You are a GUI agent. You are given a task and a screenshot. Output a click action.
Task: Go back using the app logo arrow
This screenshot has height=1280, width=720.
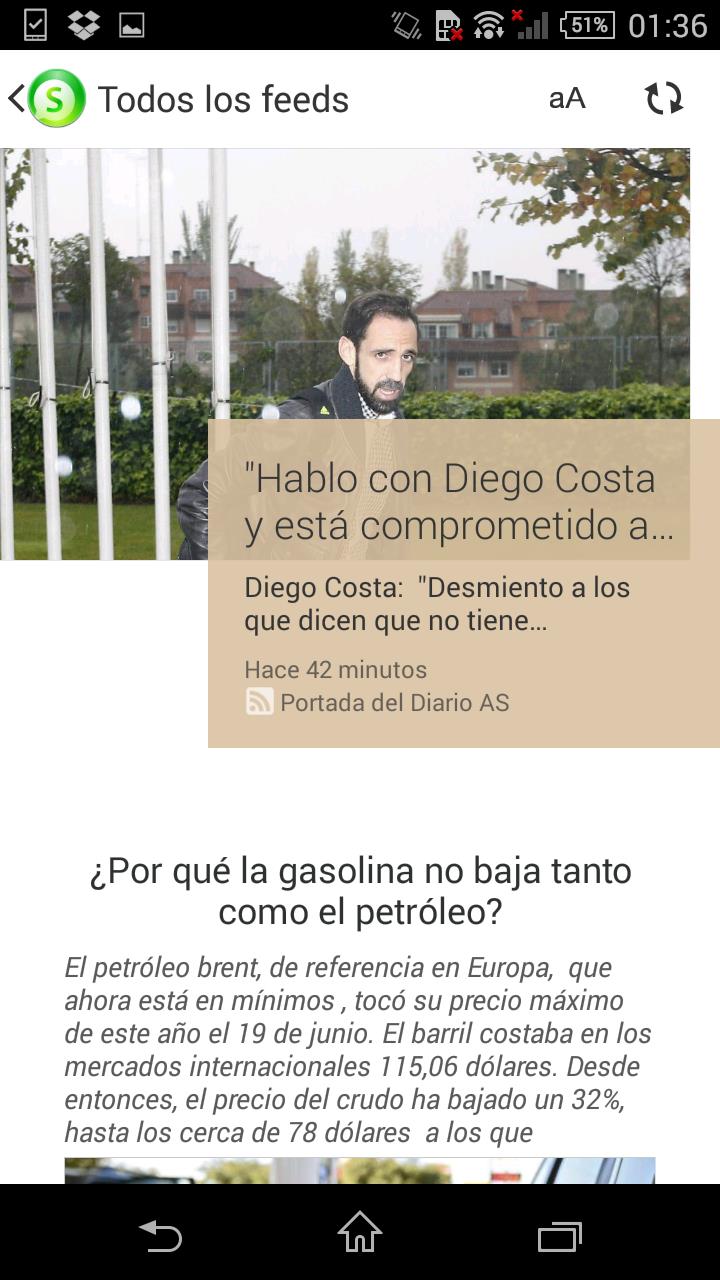[46, 98]
